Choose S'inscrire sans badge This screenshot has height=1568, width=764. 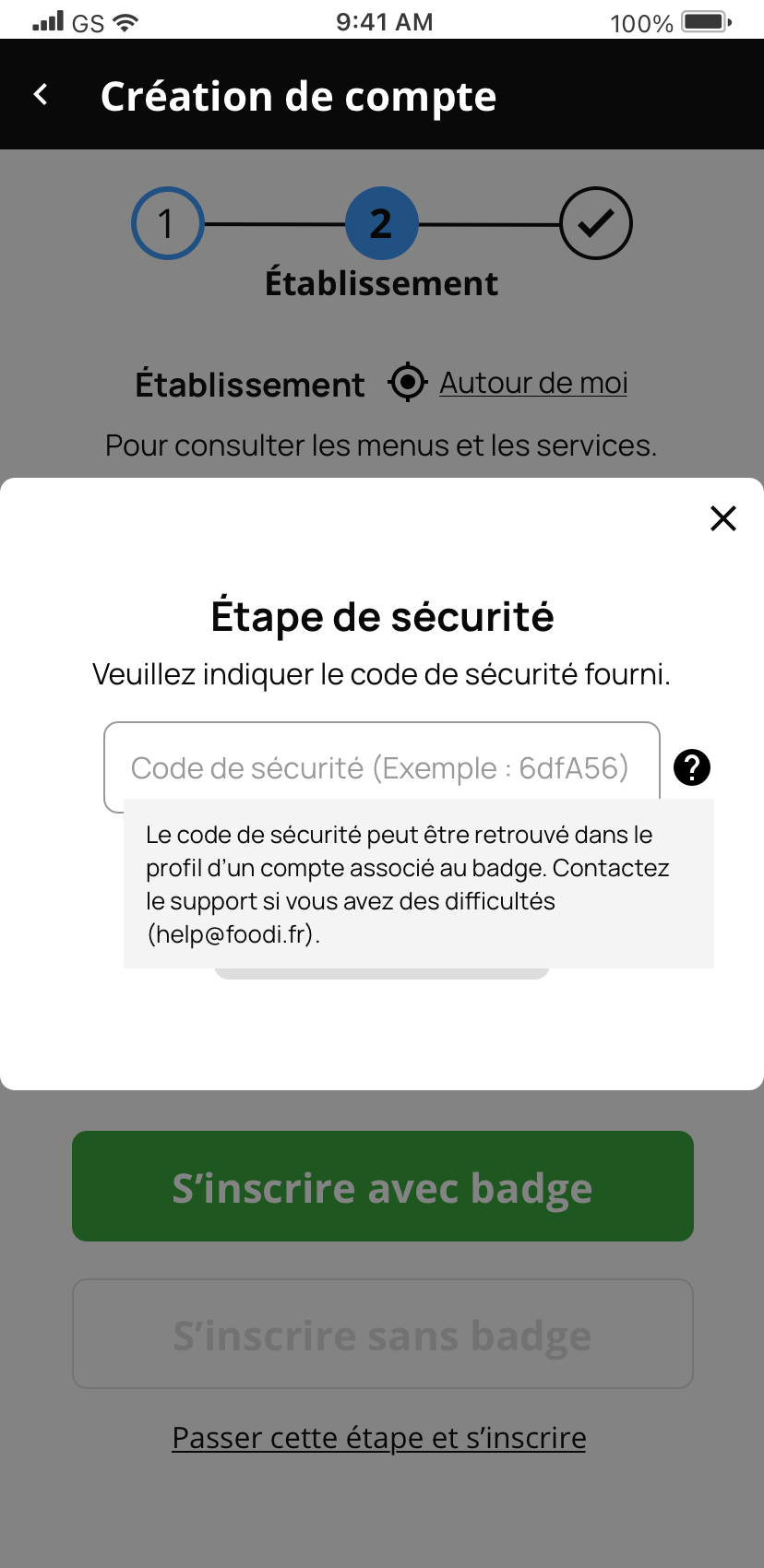point(382,1334)
